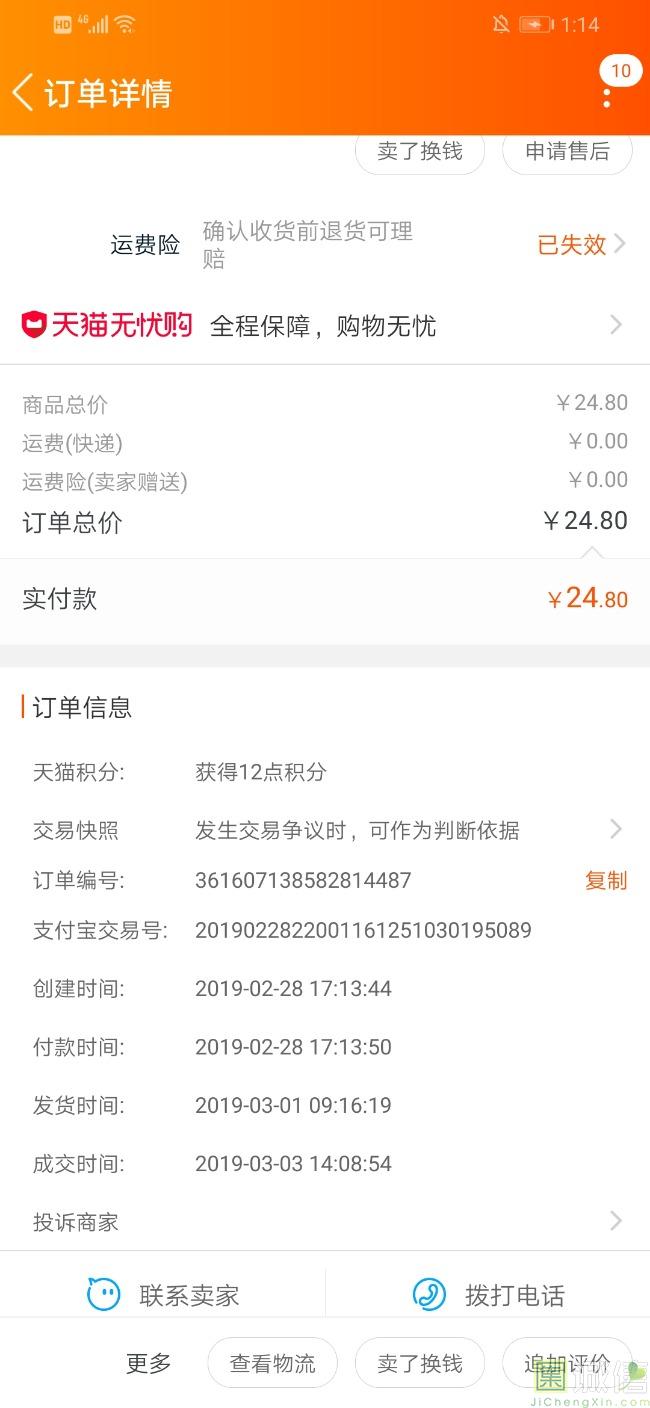Call the seller with 拨打电话
The image size is (650, 1408).
(489, 1296)
